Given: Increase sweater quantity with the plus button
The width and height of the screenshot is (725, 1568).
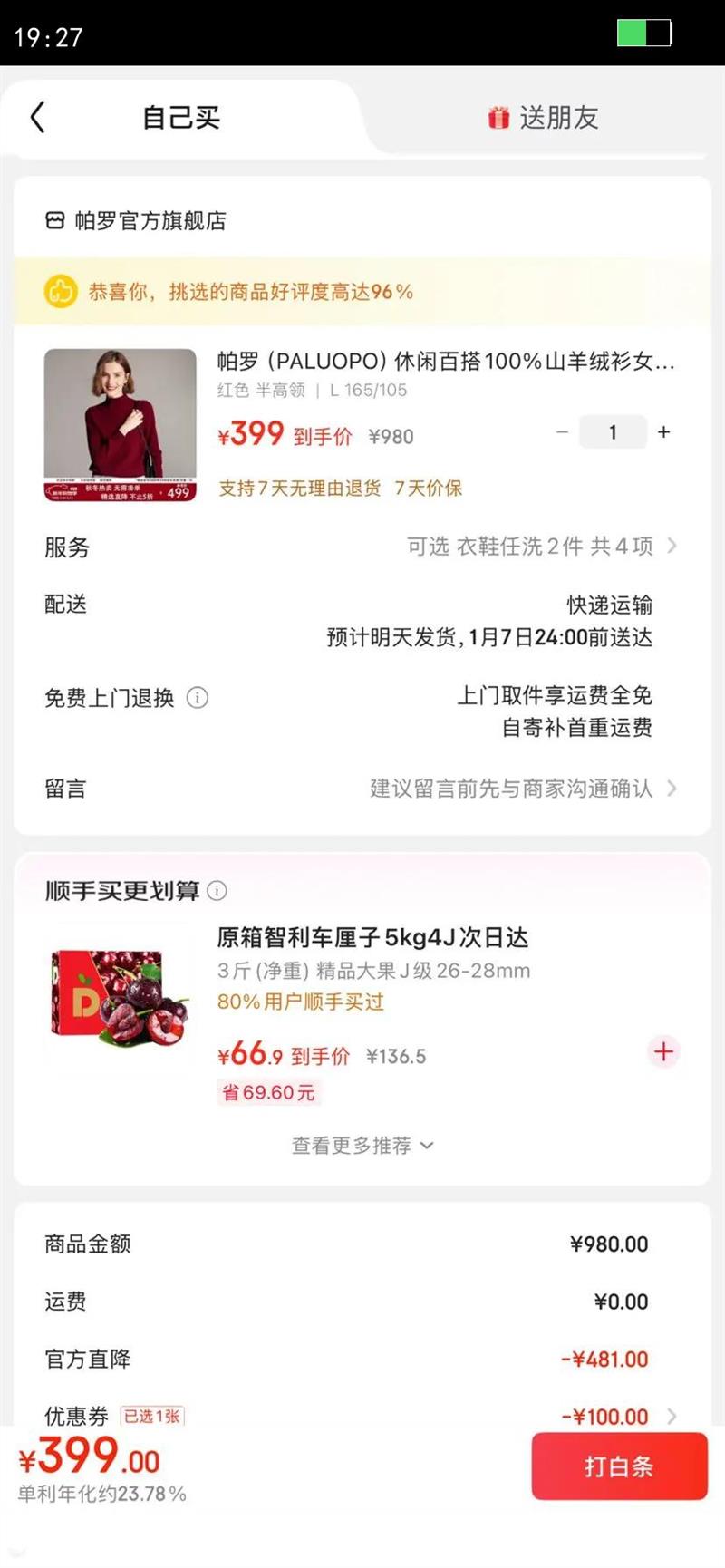Looking at the screenshot, I should 663,432.
